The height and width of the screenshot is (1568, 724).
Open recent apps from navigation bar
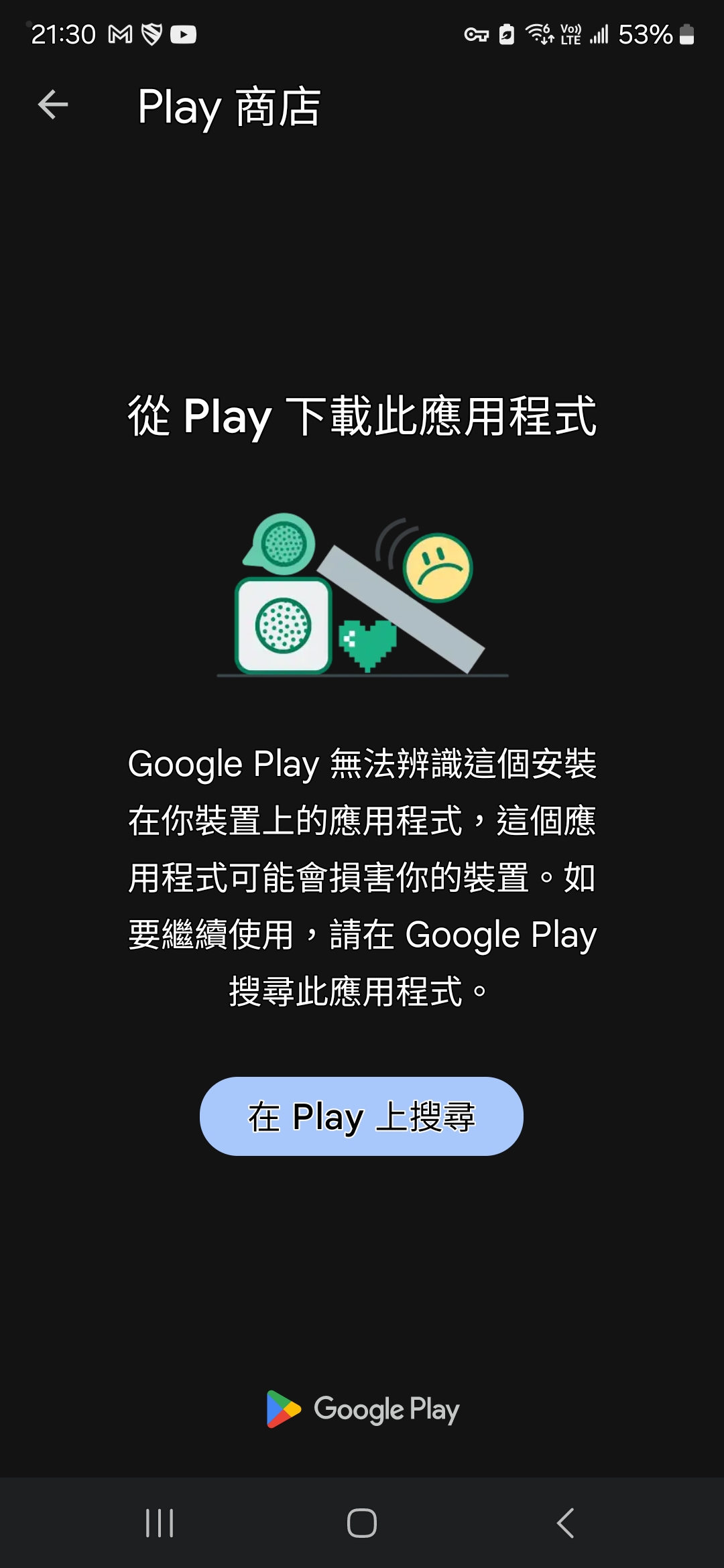click(160, 1522)
